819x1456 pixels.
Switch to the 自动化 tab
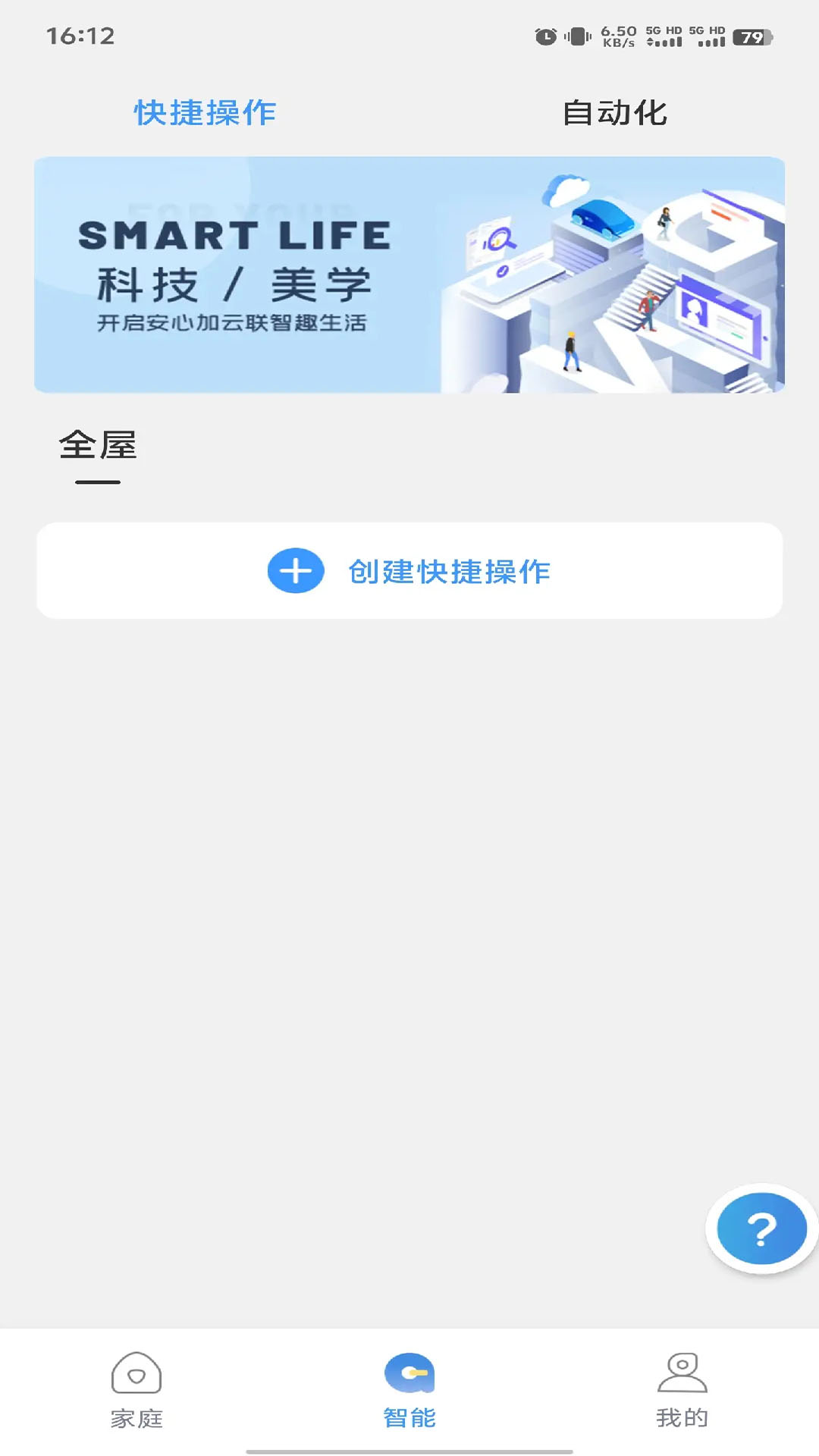[x=616, y=114]
